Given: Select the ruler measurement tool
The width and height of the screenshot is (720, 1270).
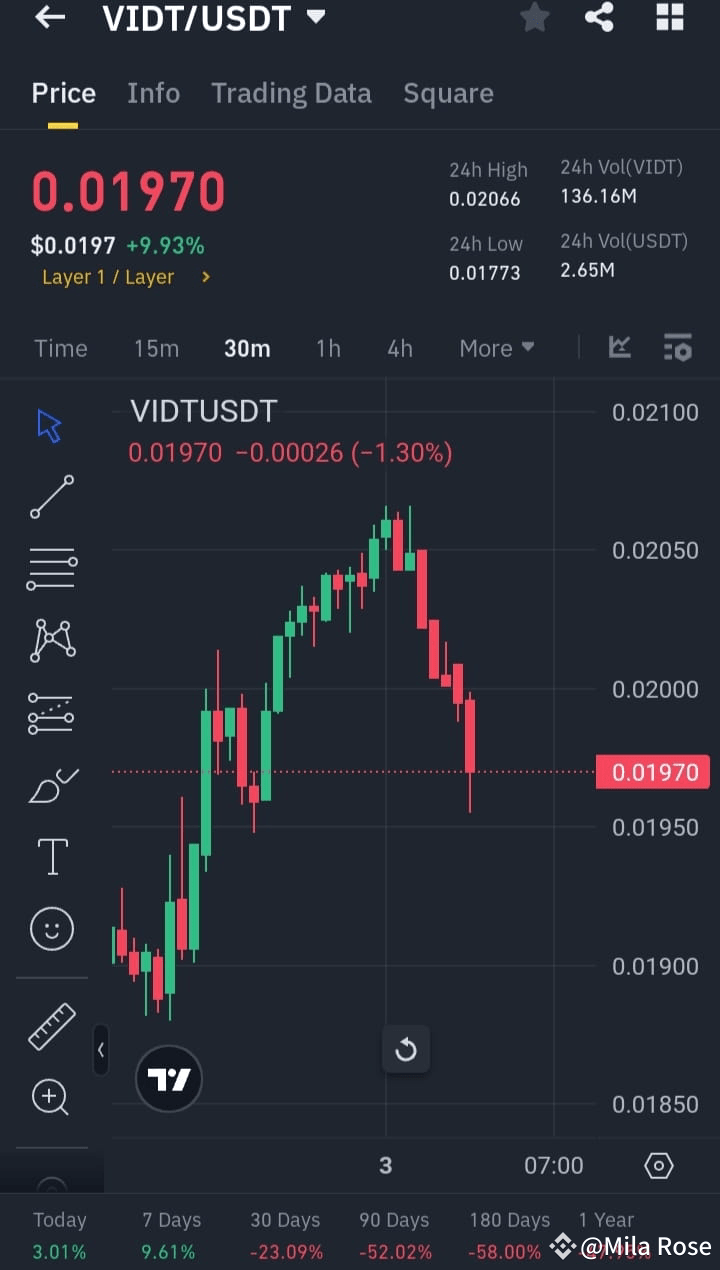Looking at the screenshot, I should pos(48,1026).
